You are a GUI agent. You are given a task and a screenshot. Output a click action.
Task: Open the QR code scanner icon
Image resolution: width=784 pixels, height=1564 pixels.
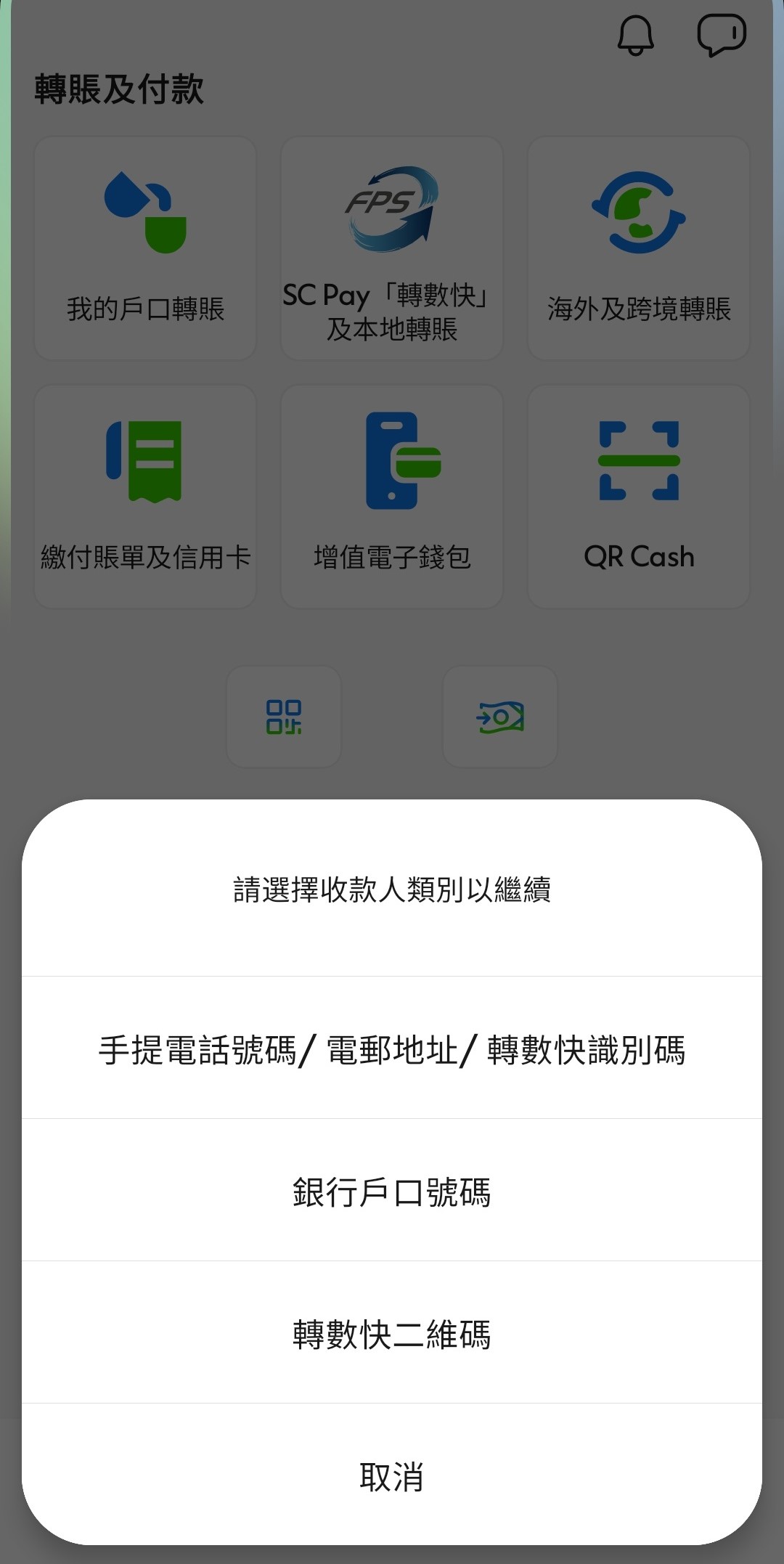click(x=285, y=717)
